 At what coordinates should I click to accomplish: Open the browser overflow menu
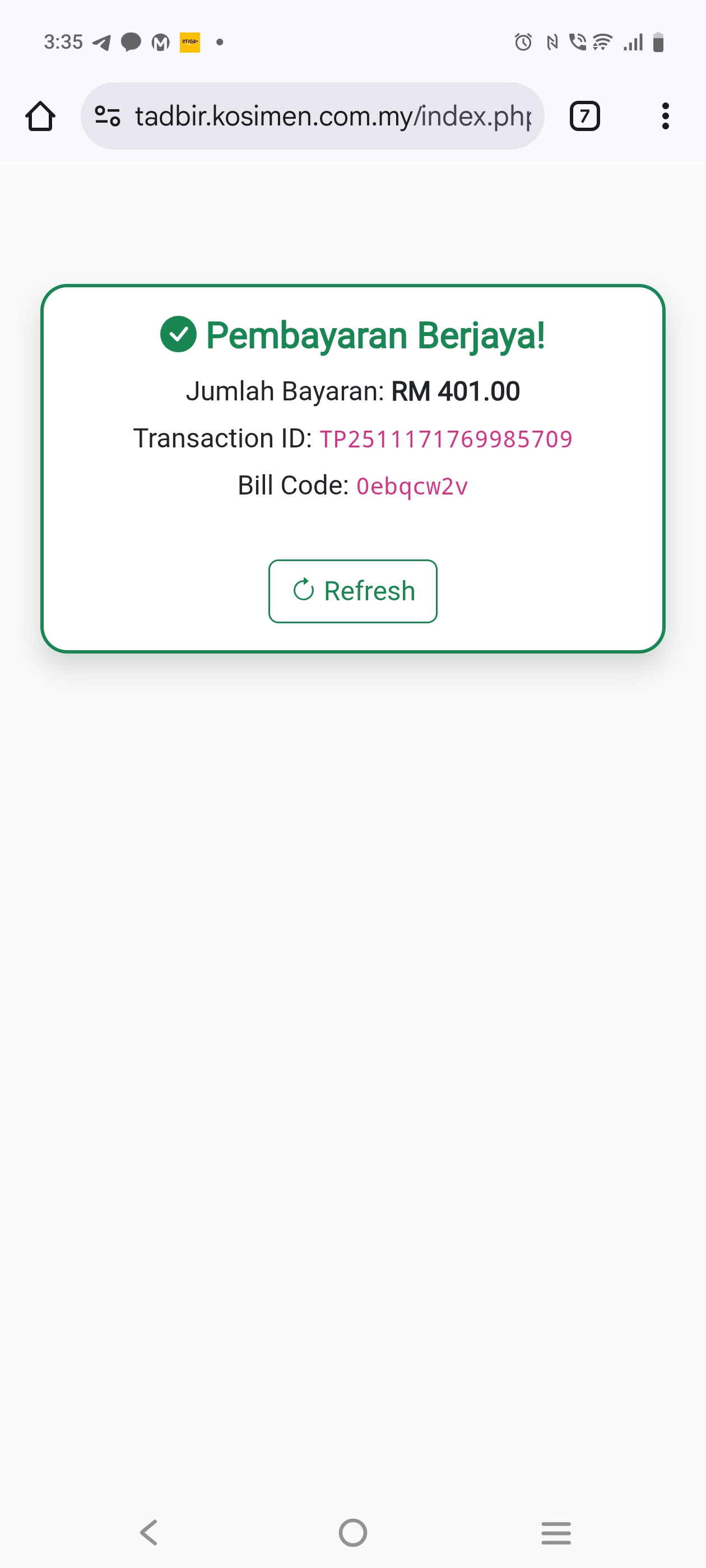point(665,116)
